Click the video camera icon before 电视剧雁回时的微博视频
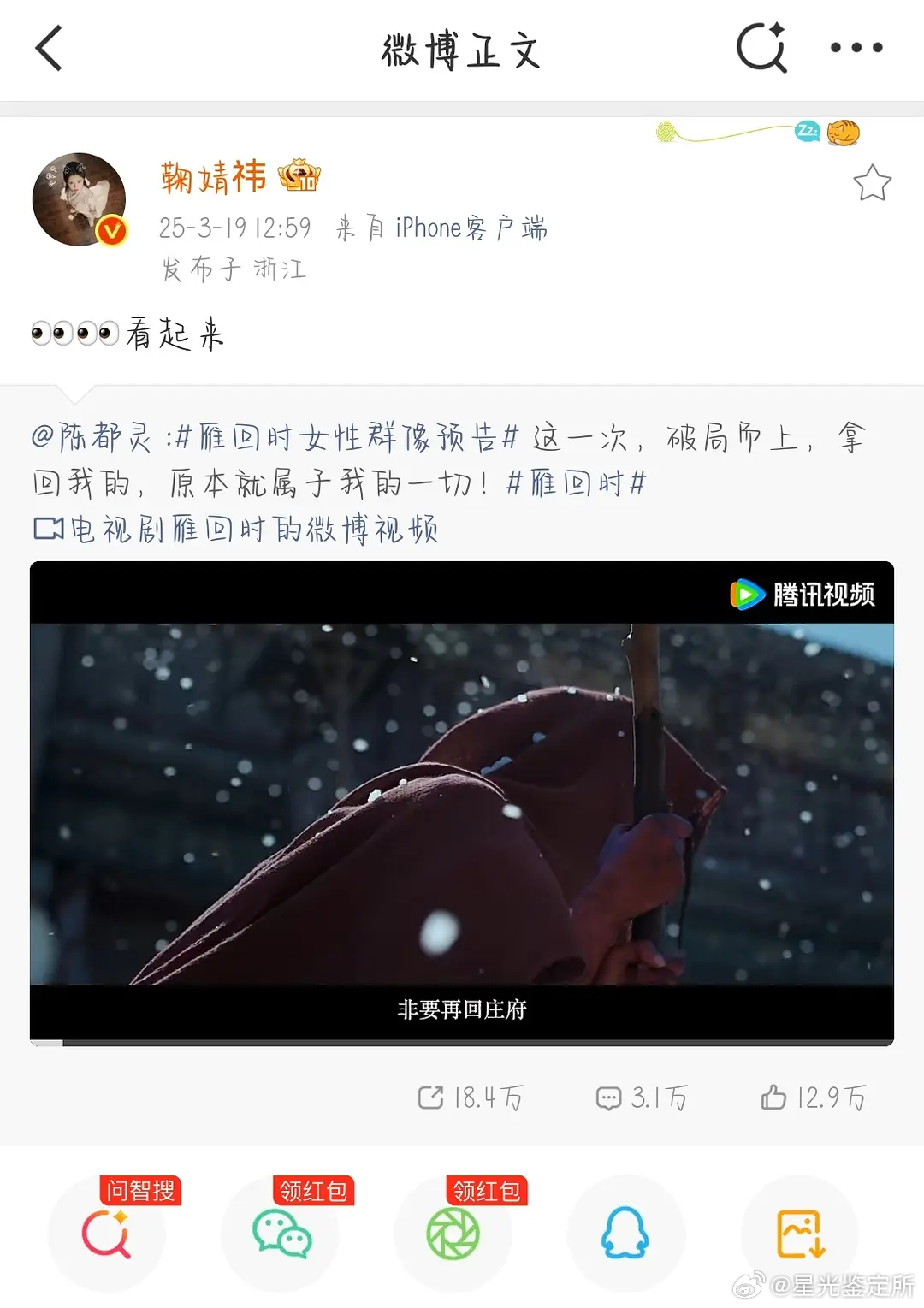 (48, 530)
